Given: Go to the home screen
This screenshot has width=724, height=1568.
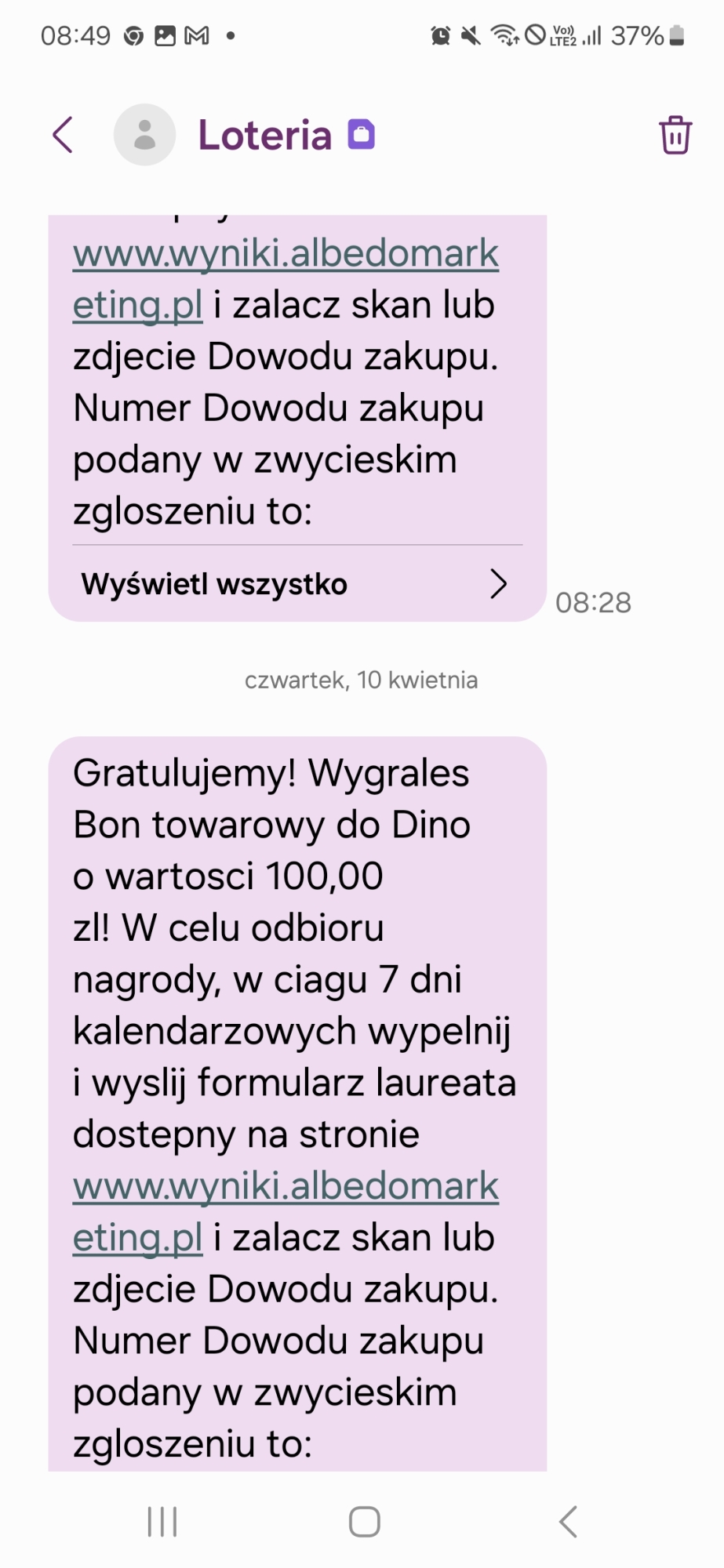Looking at the screenshot, I should [x=364, y=1522].
